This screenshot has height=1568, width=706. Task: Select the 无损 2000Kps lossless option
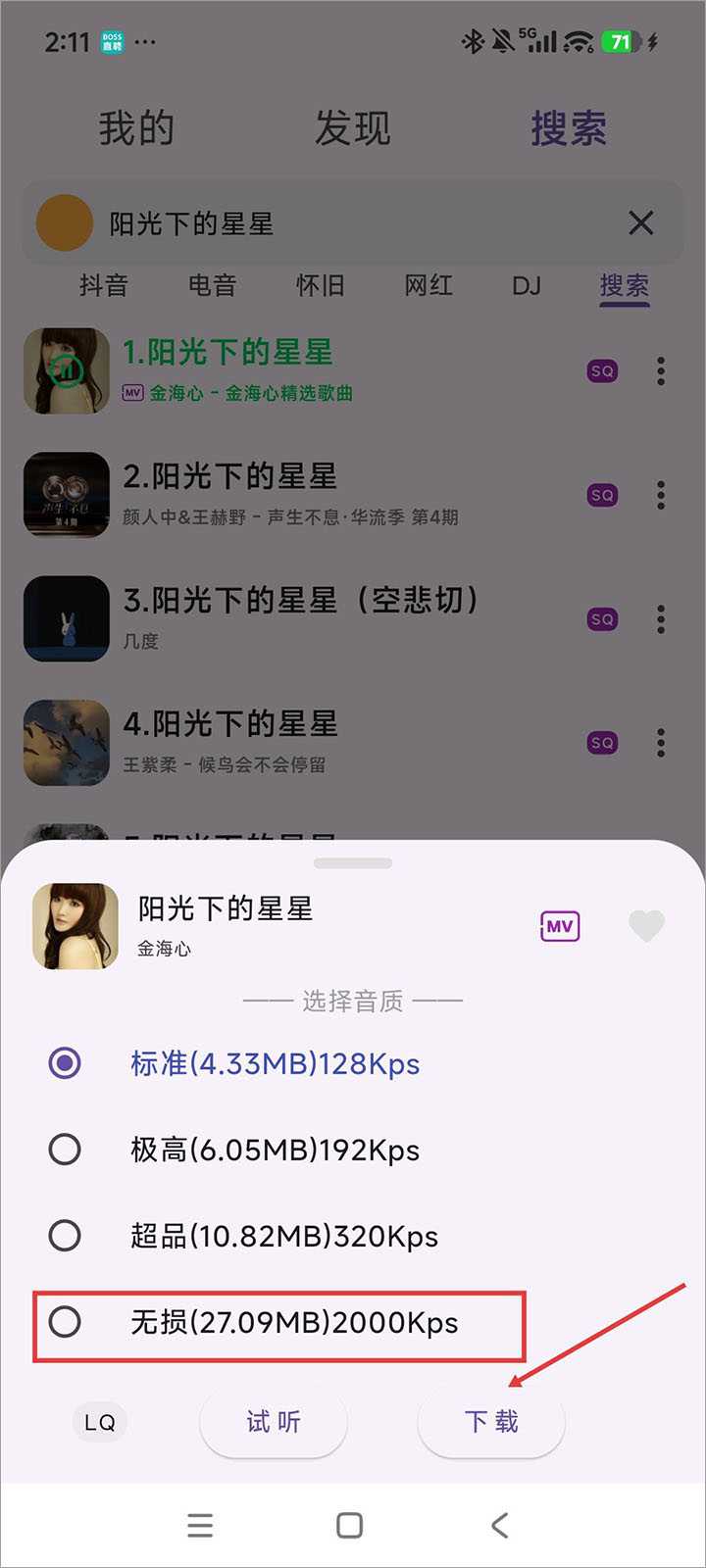(66, 1322)
